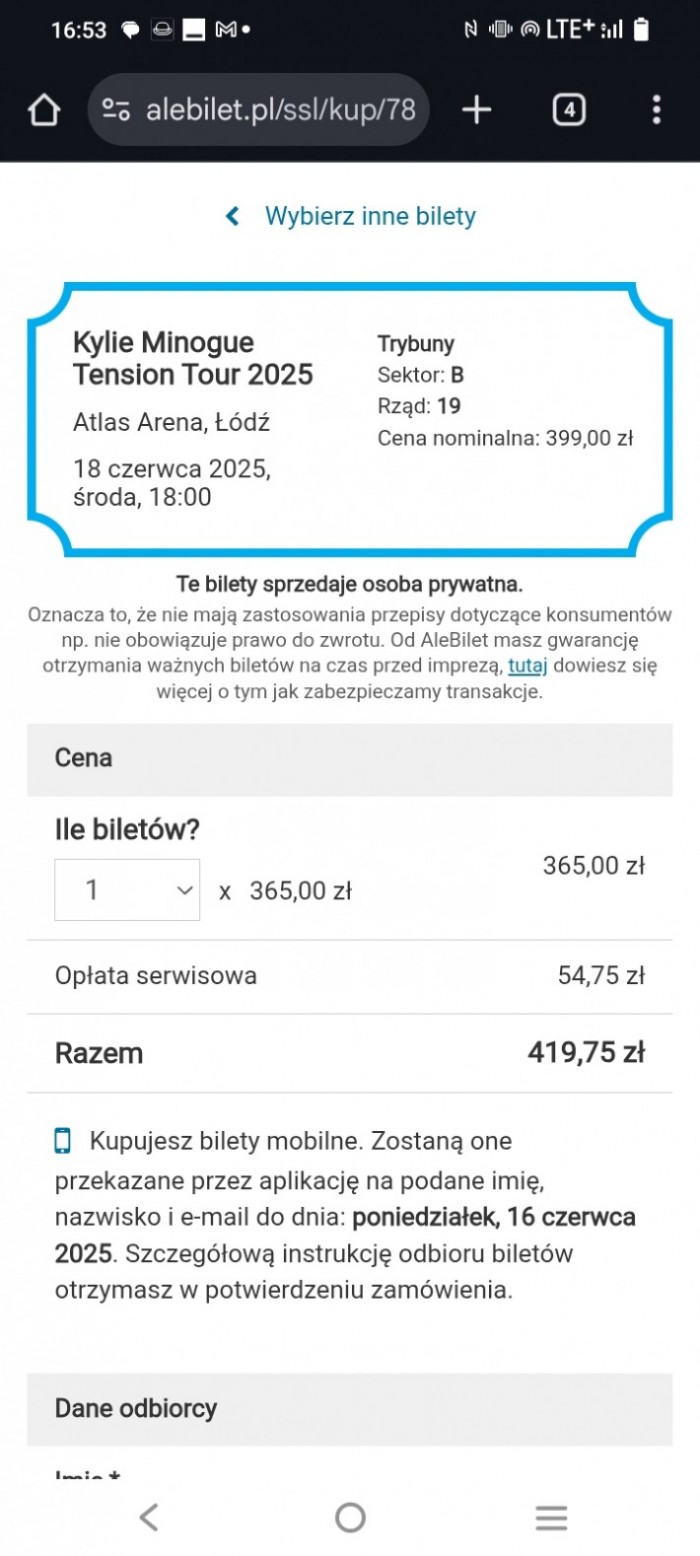The image size is (700, 1556).
Task: Open the tab switcher showing 4 tabs
Action: coord(569,110)
